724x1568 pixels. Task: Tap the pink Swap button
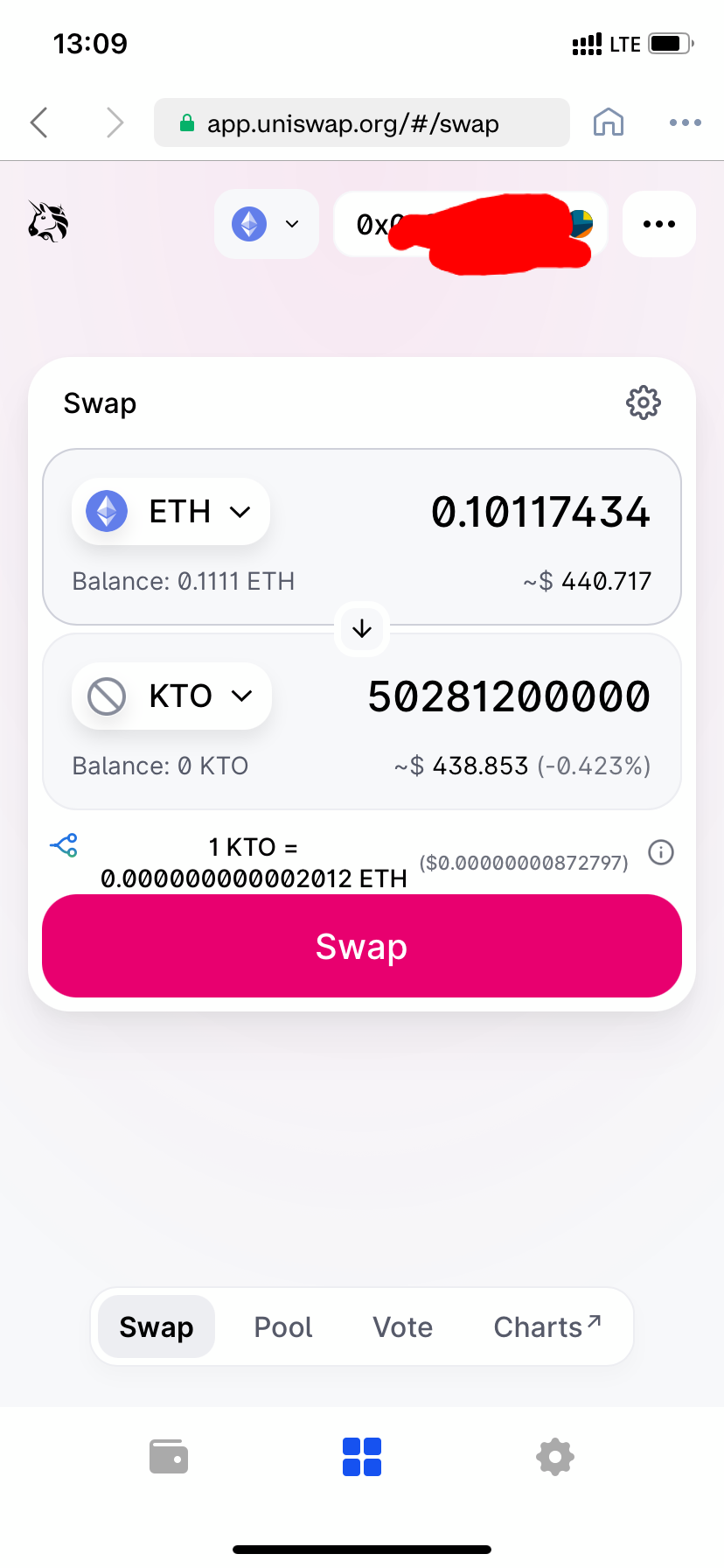(362, 946)
